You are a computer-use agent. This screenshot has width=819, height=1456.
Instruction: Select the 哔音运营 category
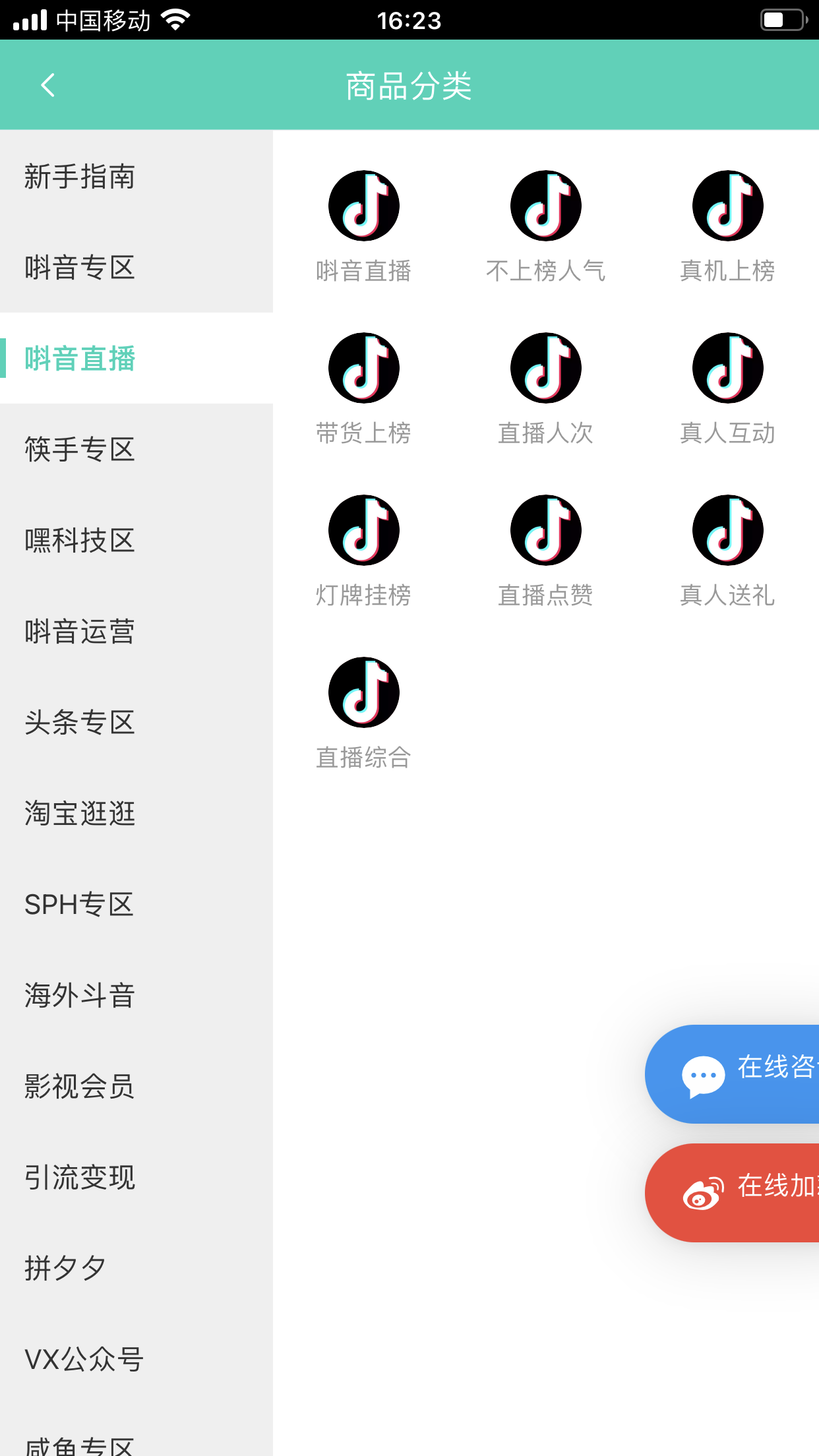pos(136,631)
